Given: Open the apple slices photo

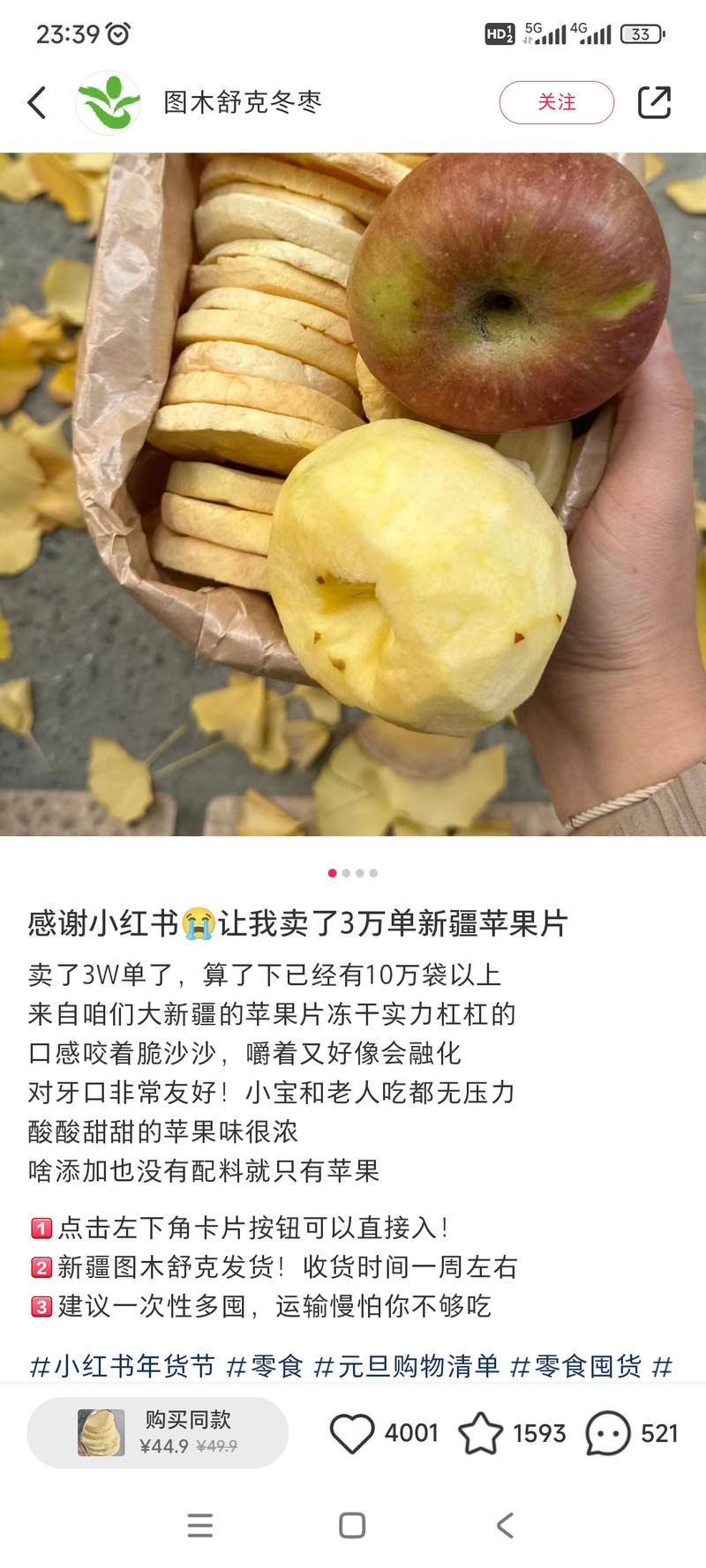Looking at the screenshot, I should click(353, 494).
